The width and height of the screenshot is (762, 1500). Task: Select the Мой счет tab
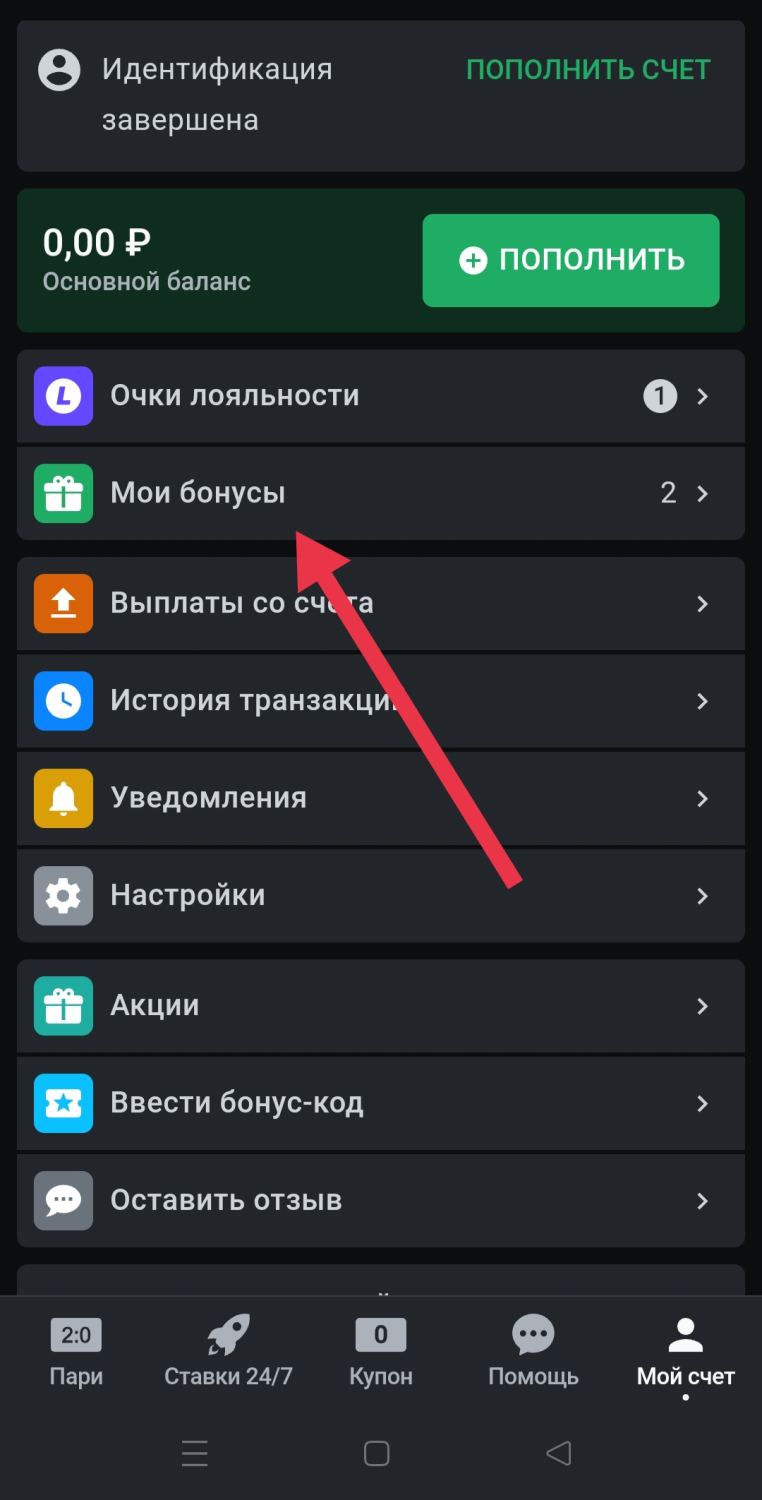click(685, 1352)
